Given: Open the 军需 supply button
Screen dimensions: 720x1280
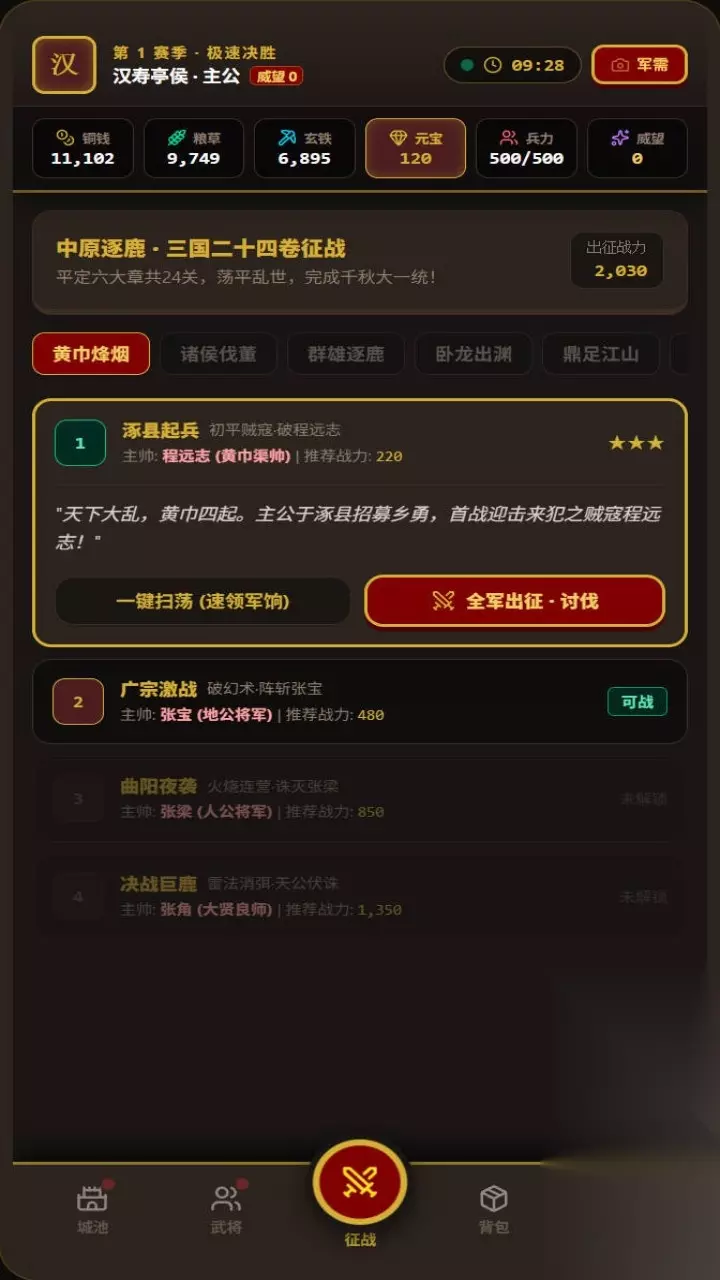Looking at the screenshot, I should [x=639, y=65].
